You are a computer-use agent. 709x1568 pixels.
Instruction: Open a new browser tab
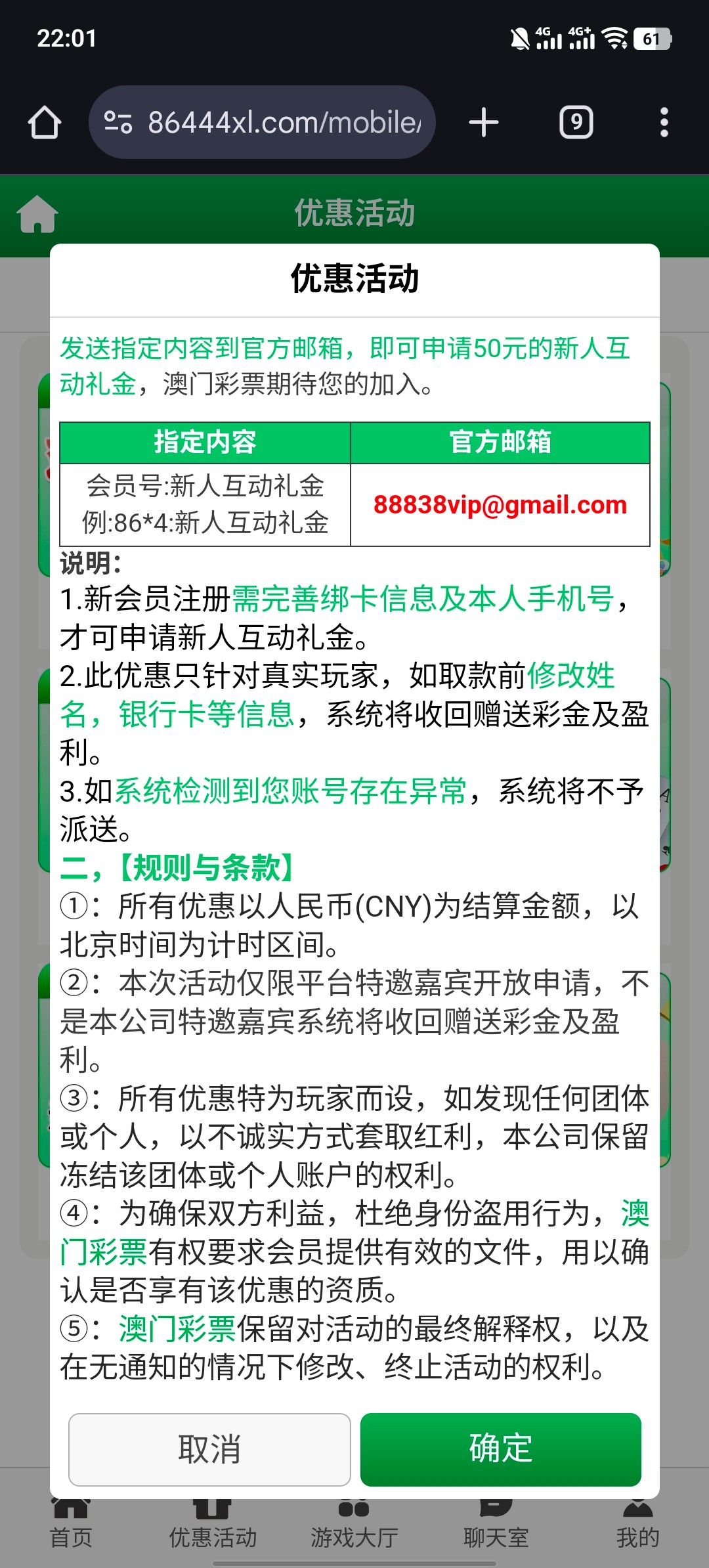484,123
